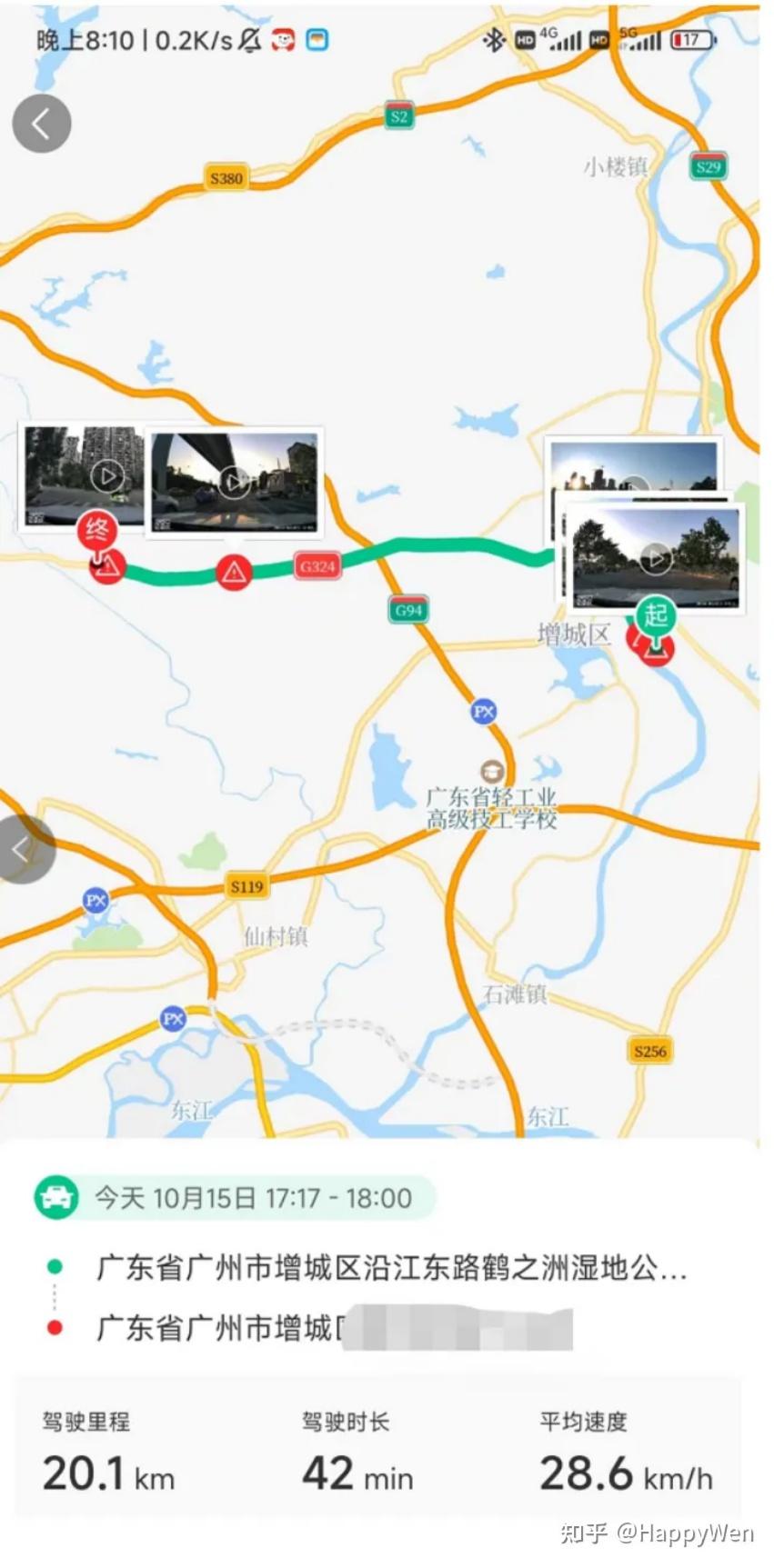Tap the back arrow at top left
Screen dimensions: 774x1568
click(x=41, y=123)
